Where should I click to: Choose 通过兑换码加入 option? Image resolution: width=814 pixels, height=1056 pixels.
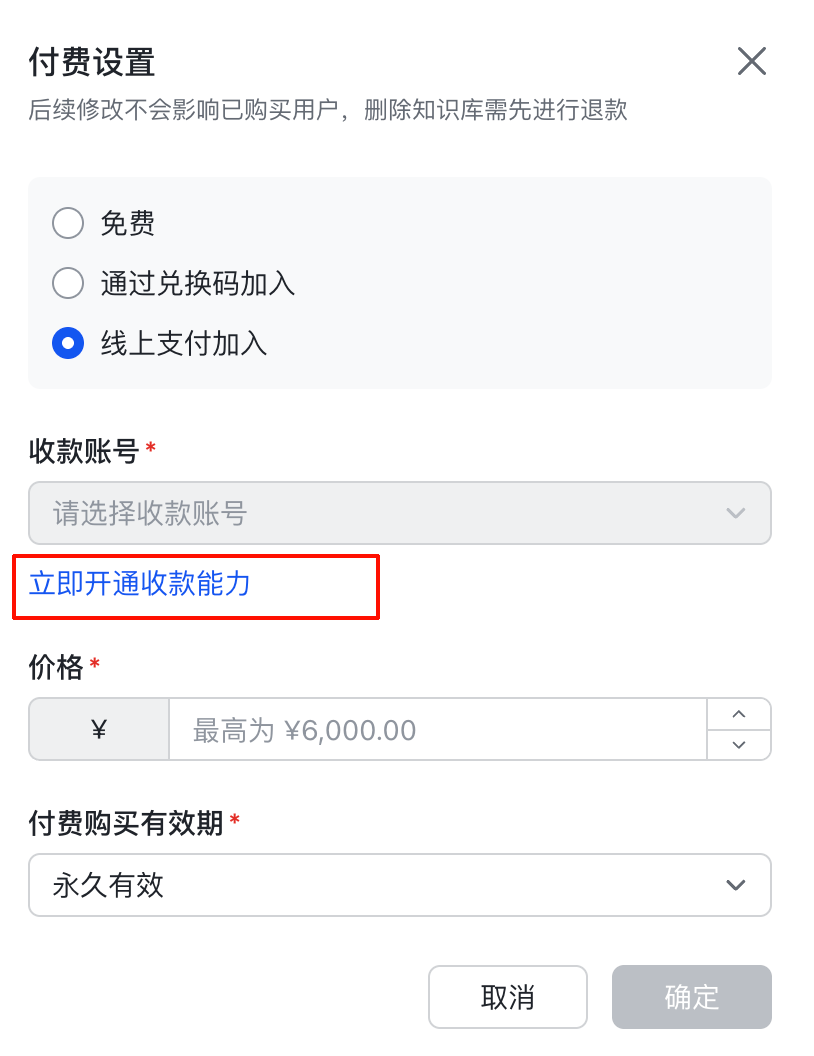tap(68, 284)
